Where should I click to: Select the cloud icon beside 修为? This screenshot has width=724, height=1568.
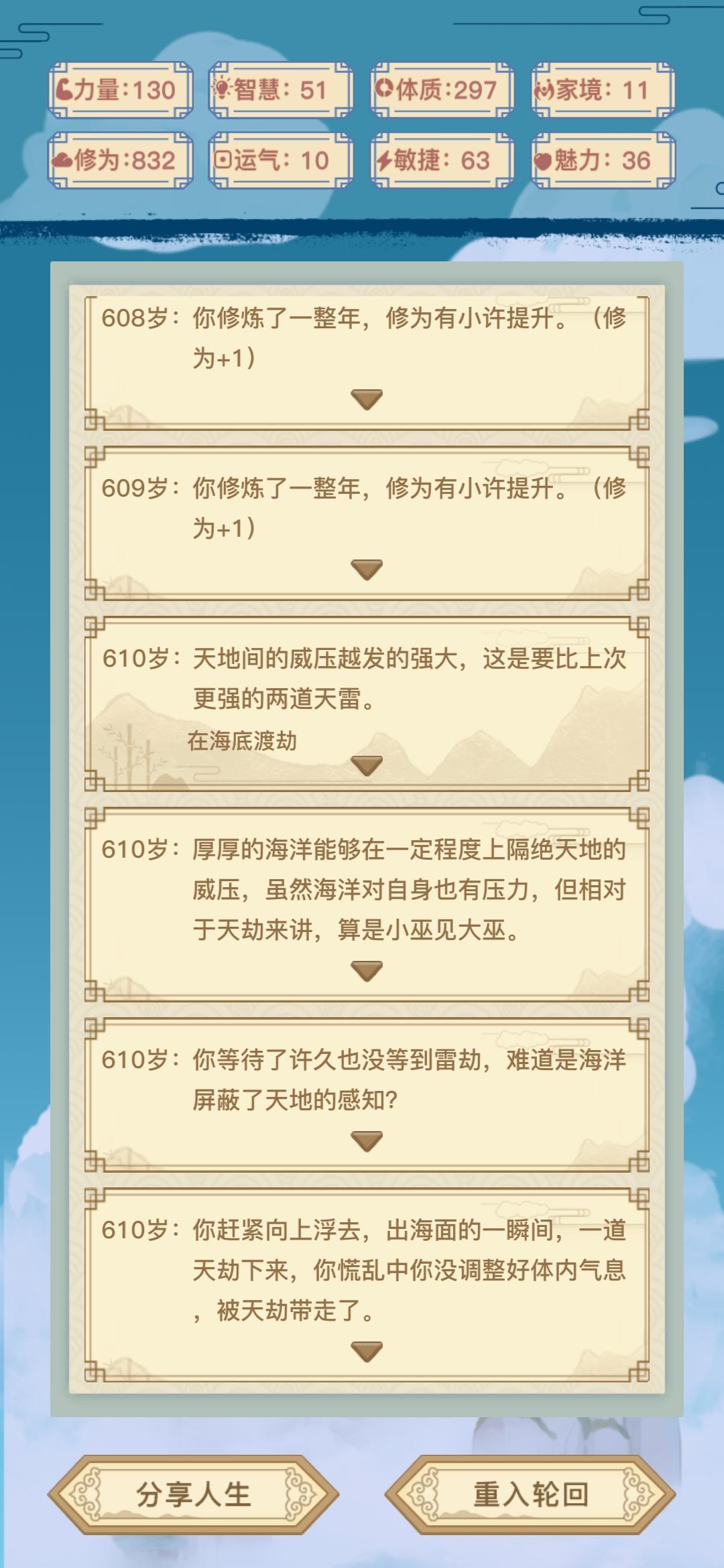coord(64,159)
